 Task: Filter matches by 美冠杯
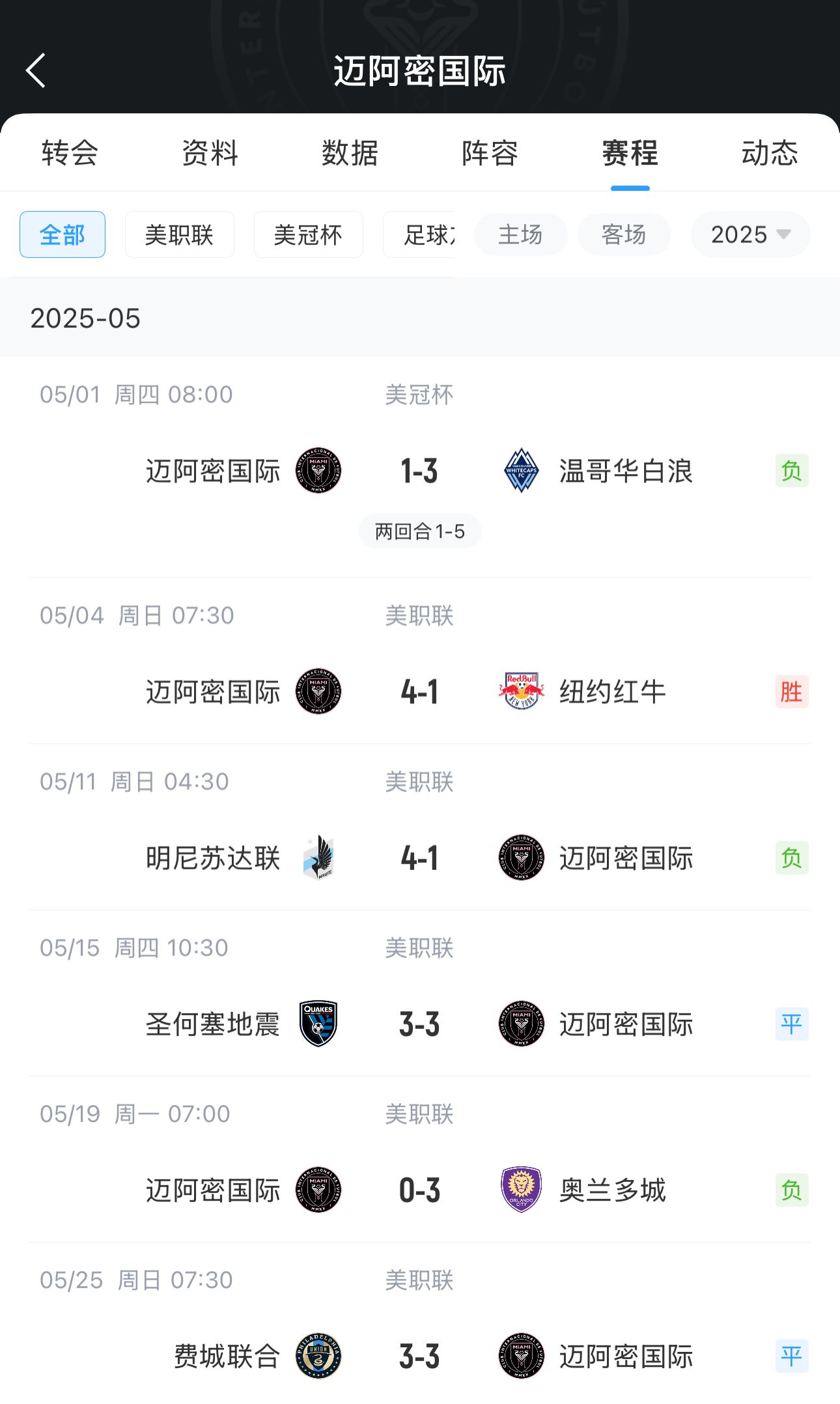click(x=308, y=234)
